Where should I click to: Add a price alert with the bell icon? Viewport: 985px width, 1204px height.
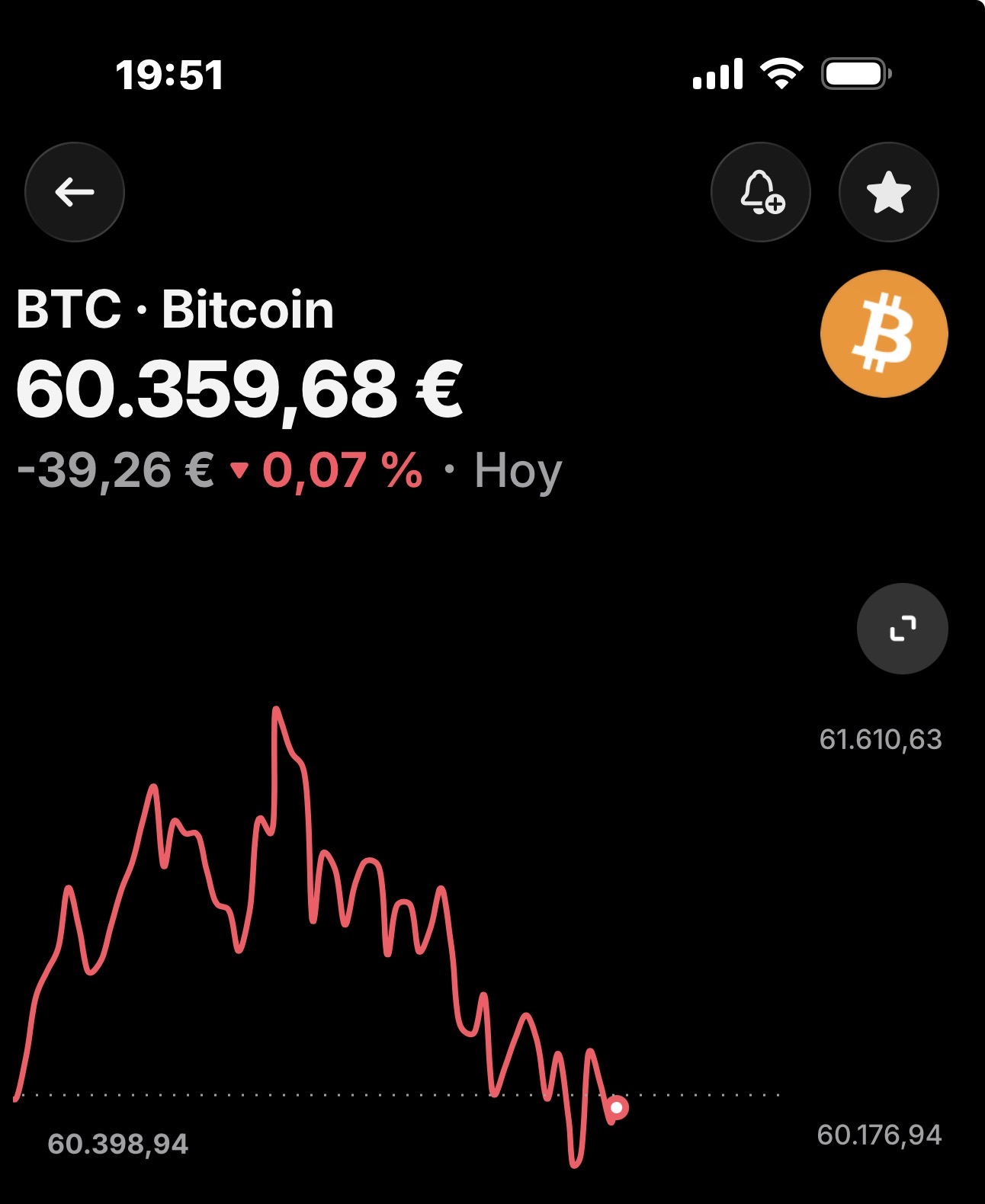coord(761,192)
